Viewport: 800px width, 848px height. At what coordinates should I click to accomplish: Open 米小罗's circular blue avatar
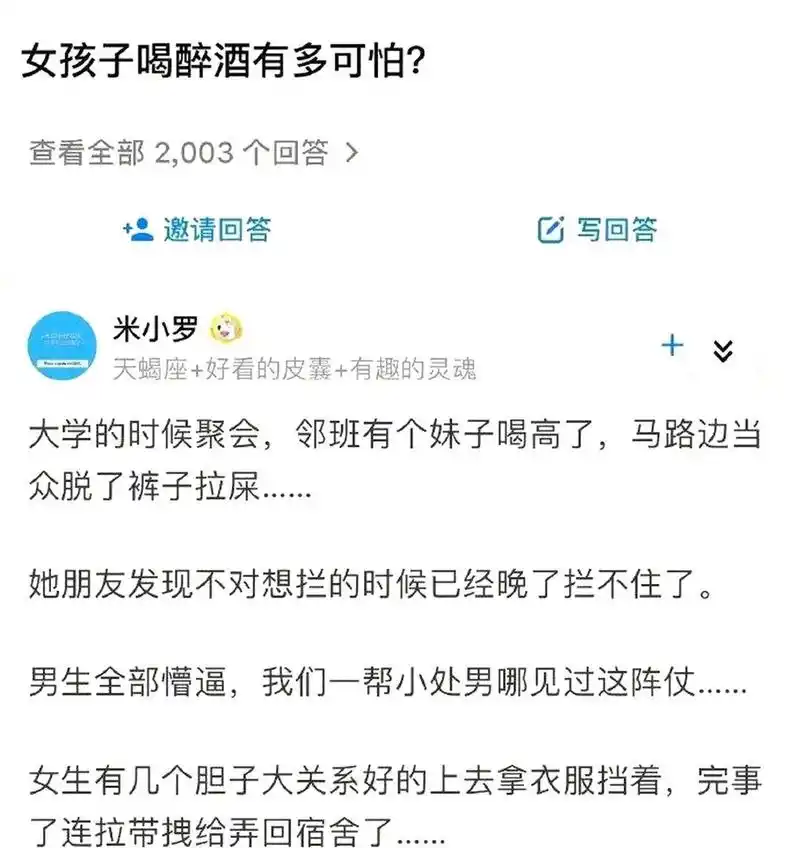click(64, 343)
